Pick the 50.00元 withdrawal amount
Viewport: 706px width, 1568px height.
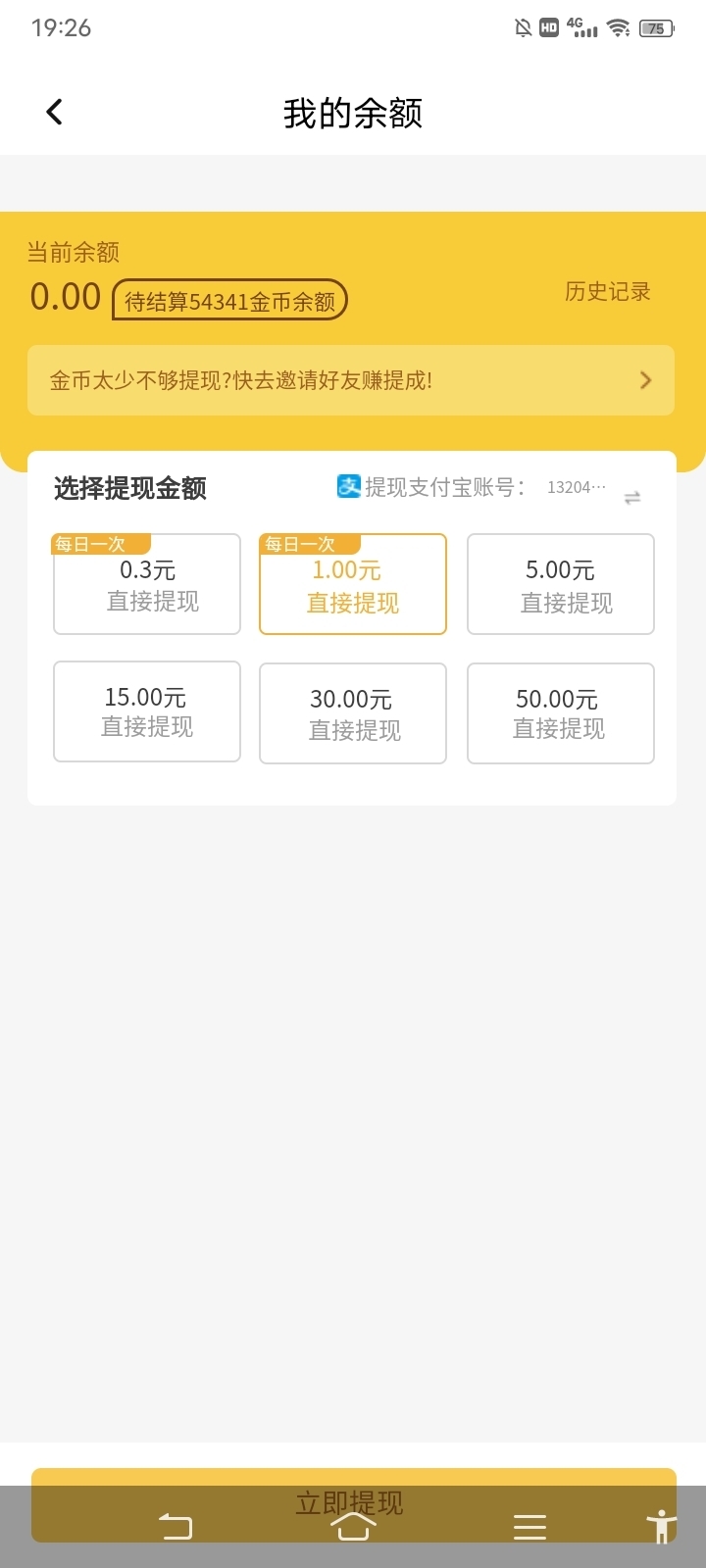pos(561,713)
